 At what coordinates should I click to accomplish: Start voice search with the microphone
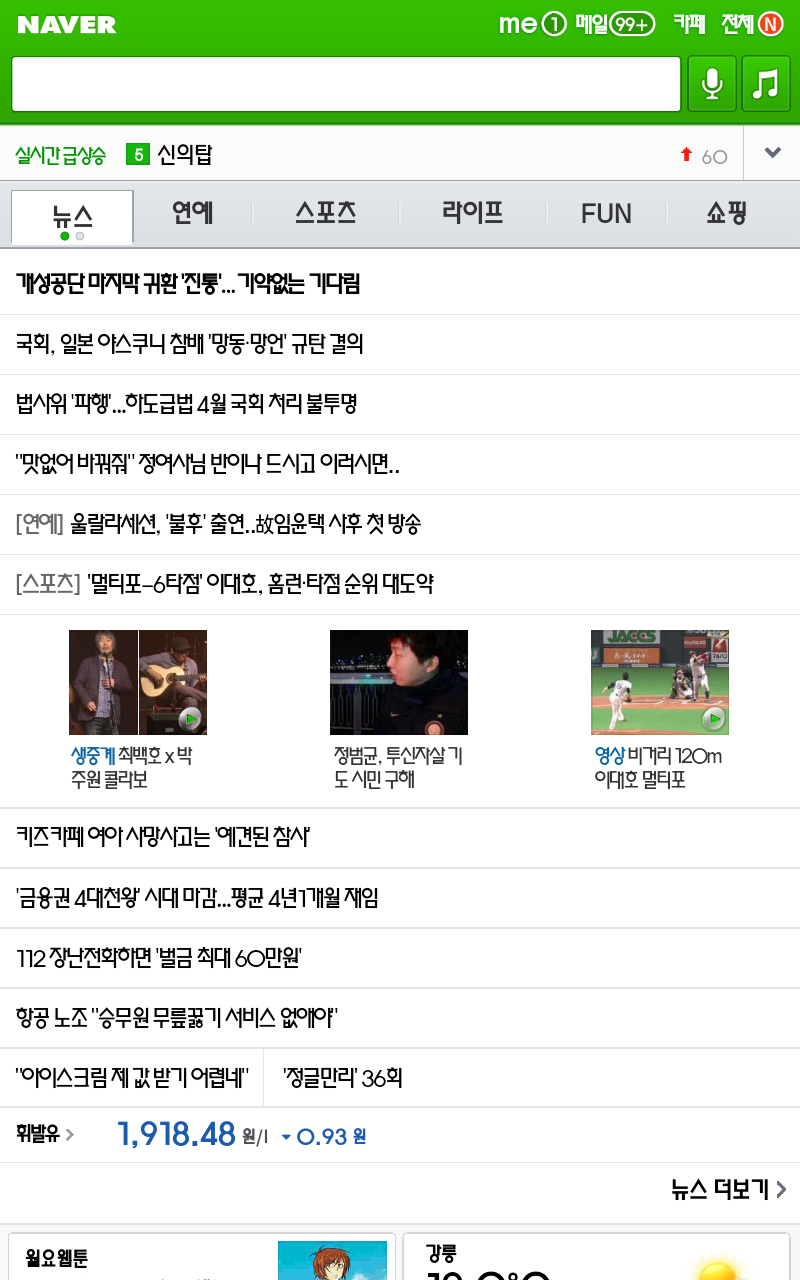(712, 84)
